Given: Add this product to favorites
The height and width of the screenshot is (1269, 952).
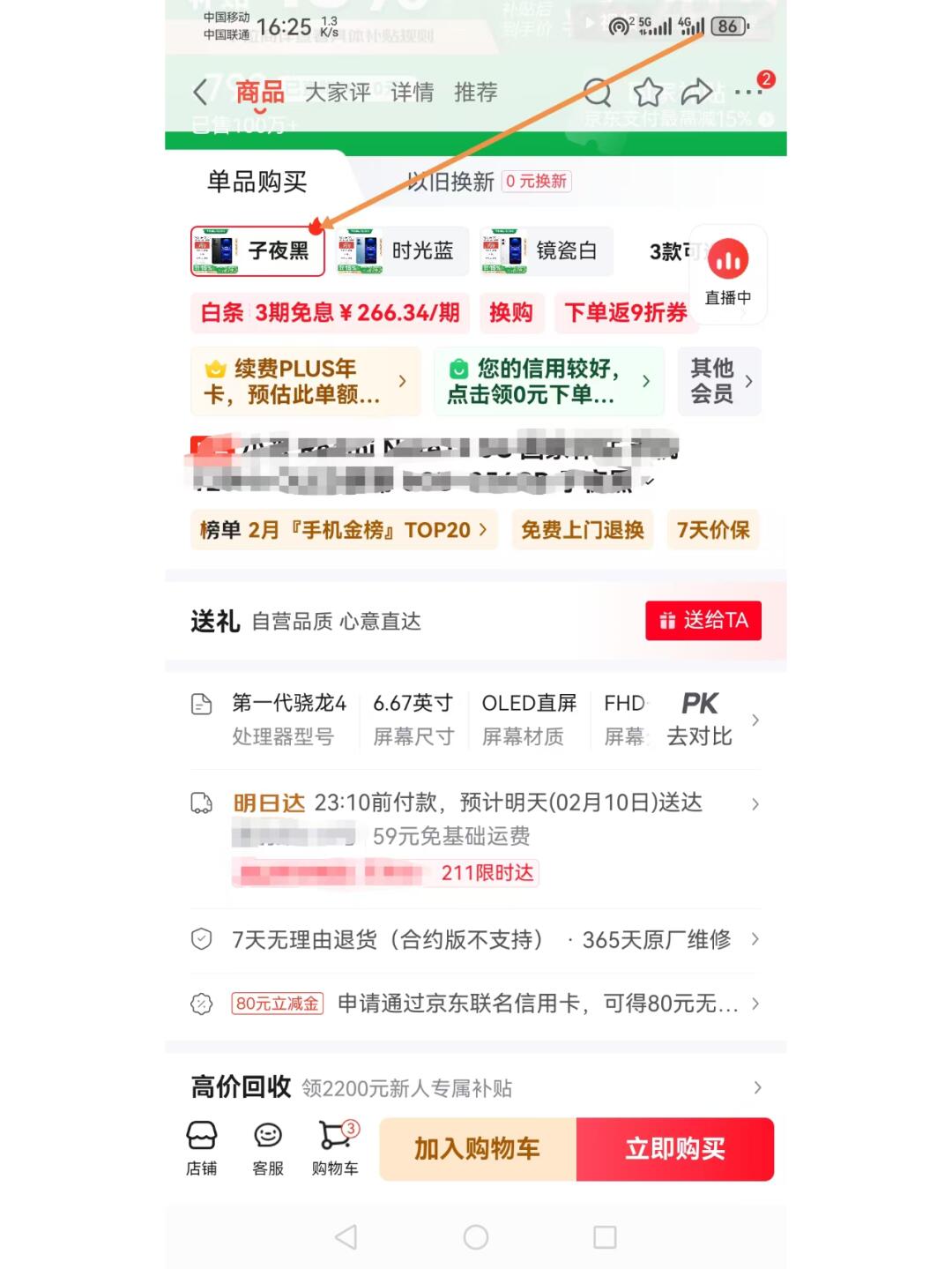Looking at the screenshot, I should point(648,92).
